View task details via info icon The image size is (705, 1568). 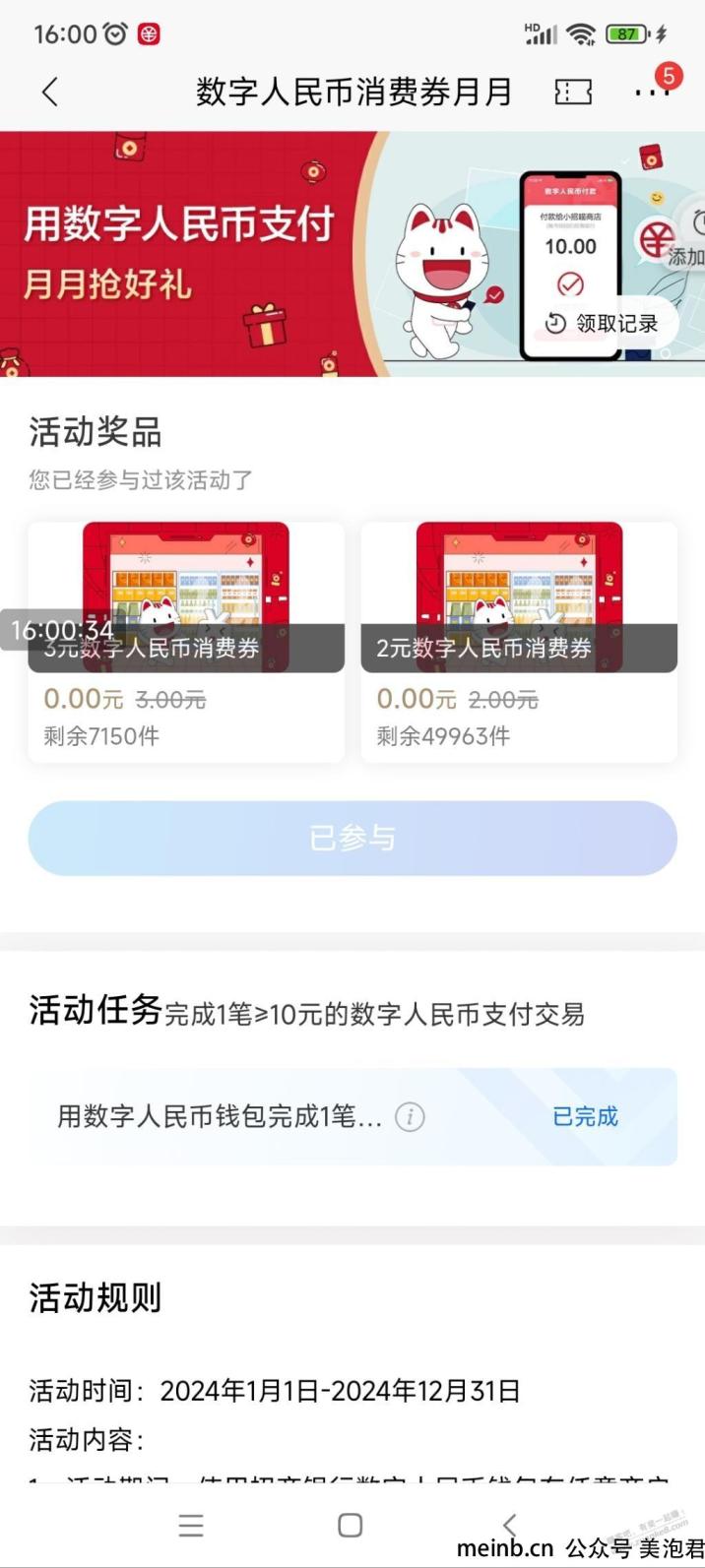[410, 1117]
